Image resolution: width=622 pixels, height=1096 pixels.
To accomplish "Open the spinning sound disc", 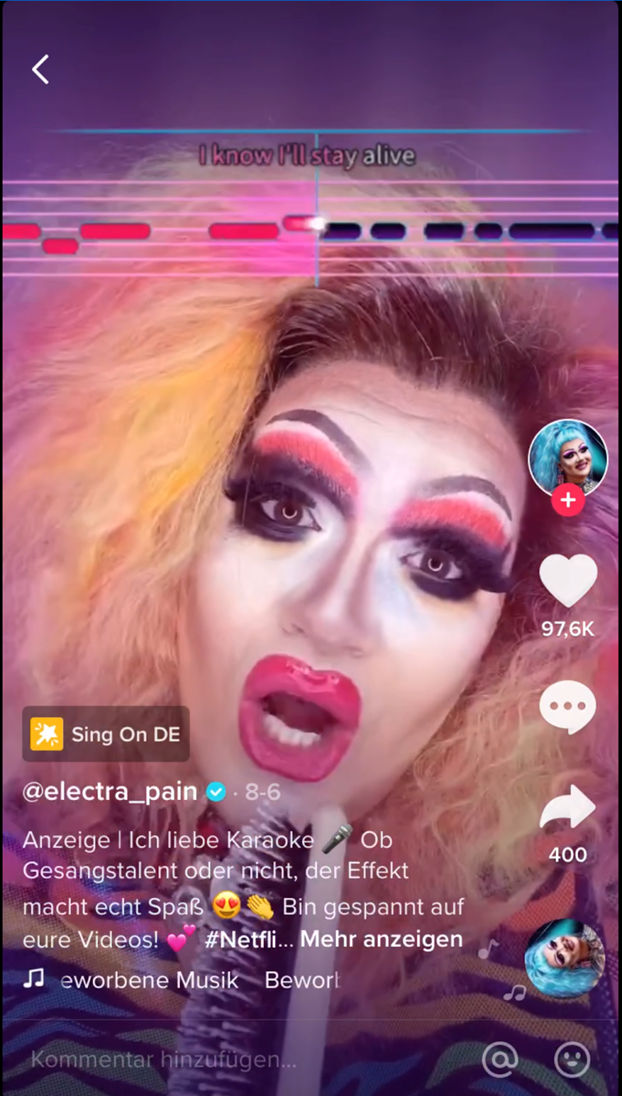I will 565,959.
